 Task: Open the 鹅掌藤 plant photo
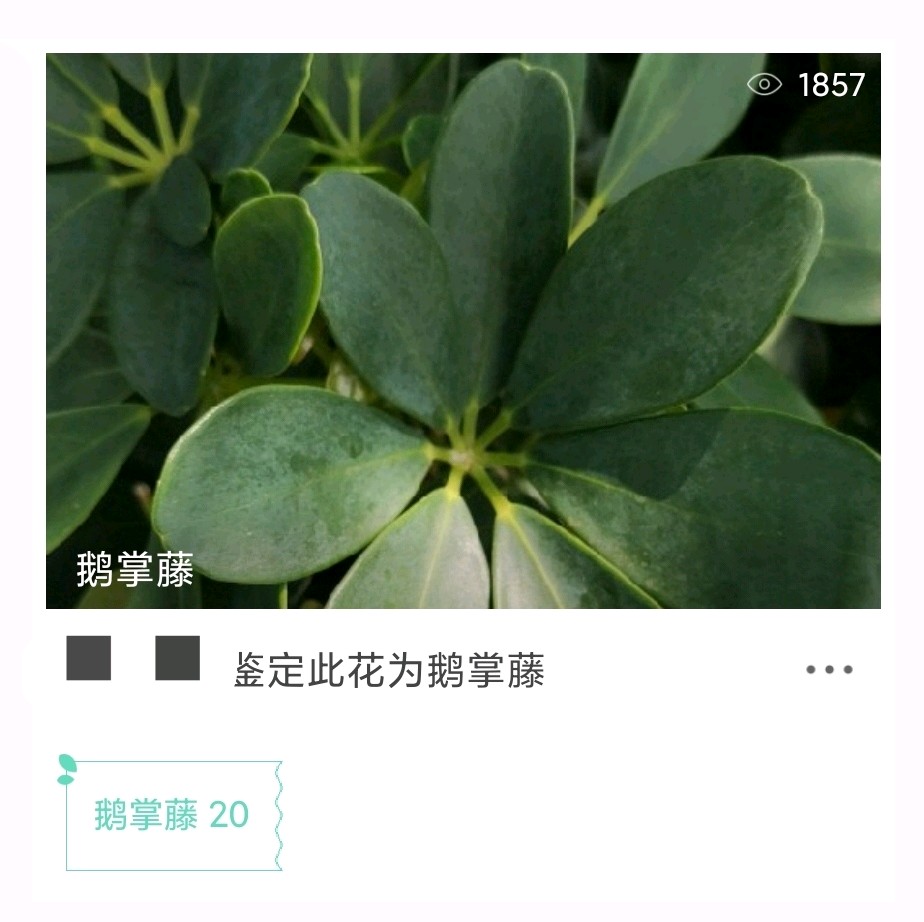(463, 330)
